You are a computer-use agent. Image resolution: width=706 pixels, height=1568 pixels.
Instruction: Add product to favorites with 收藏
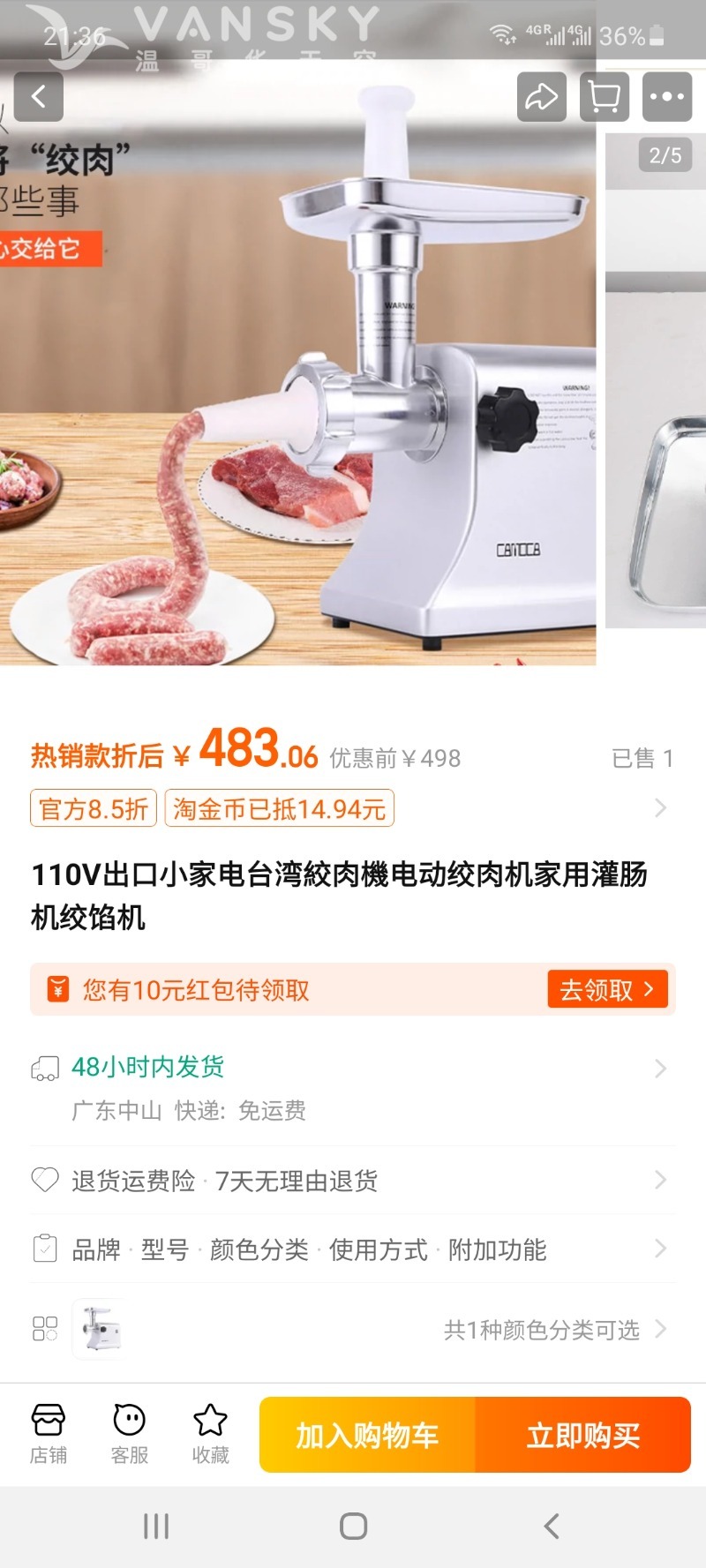click(210, 1434)
